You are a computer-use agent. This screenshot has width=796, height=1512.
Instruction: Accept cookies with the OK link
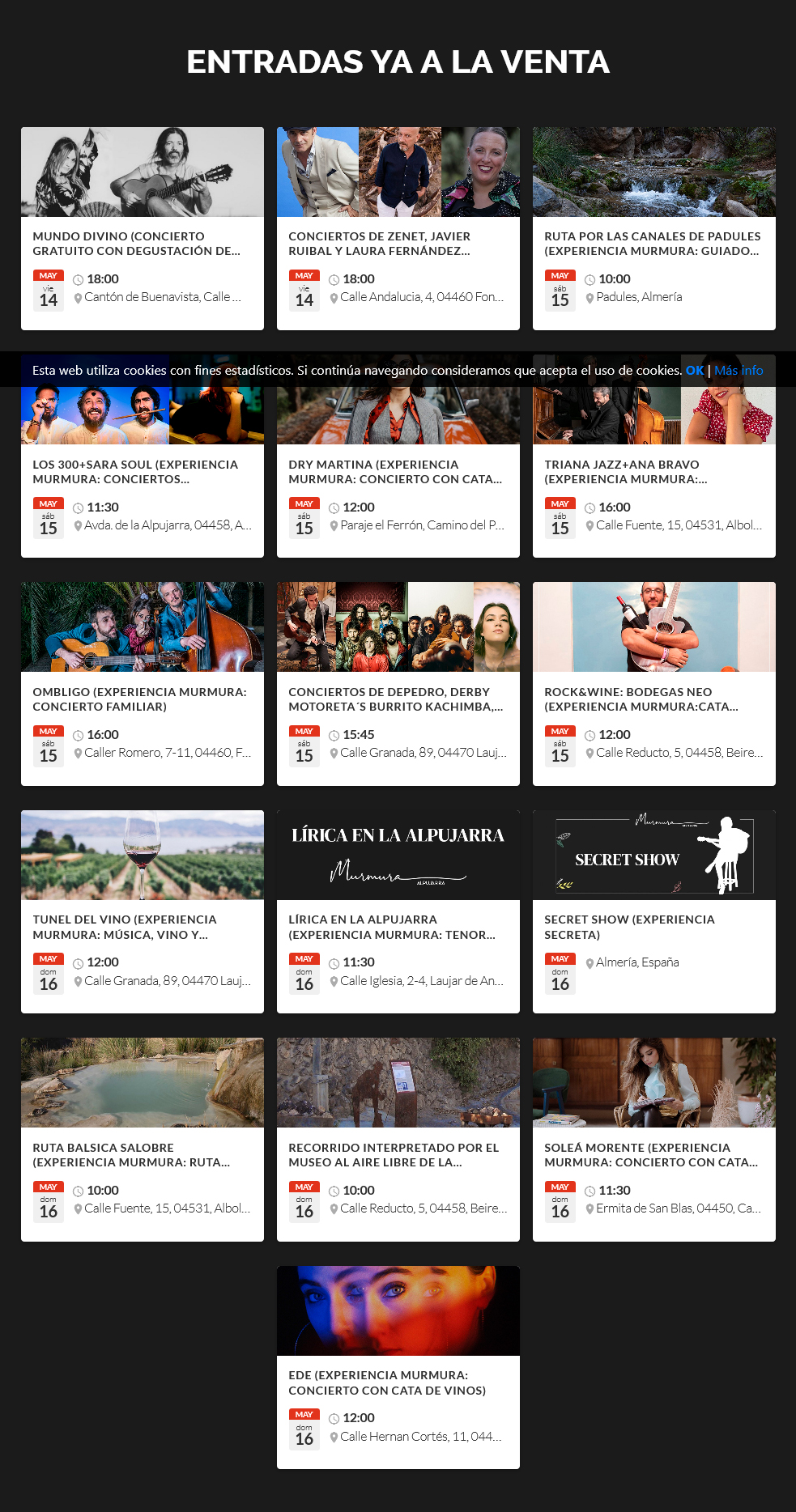click(695, 370)
